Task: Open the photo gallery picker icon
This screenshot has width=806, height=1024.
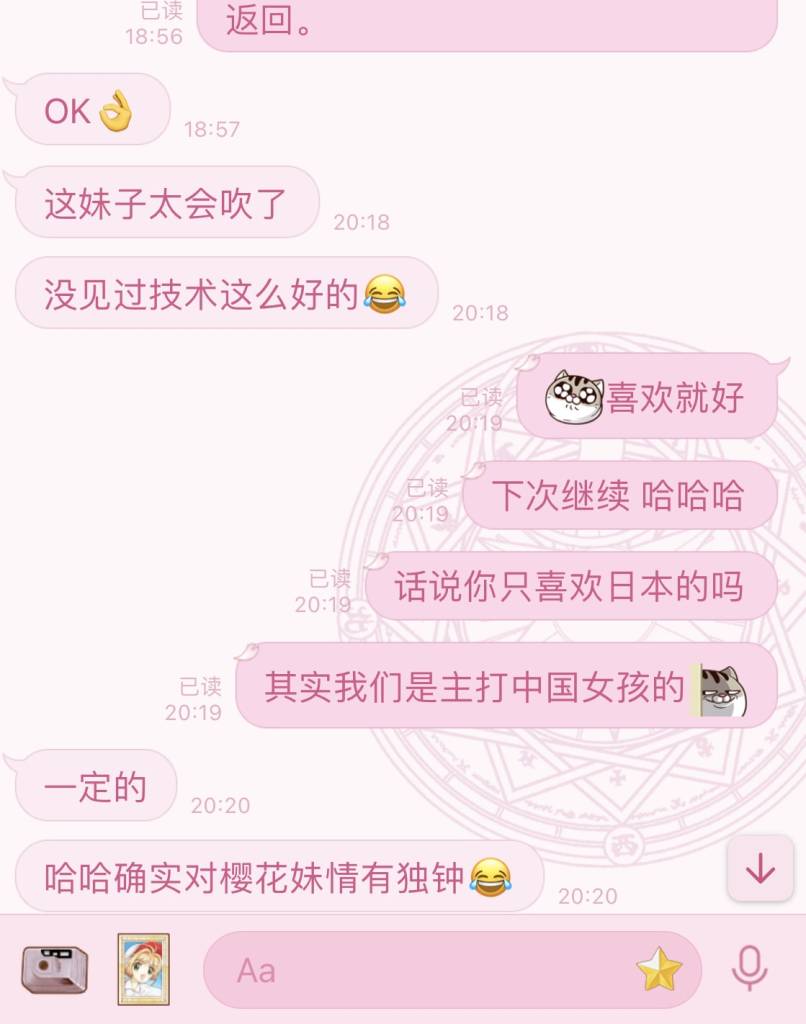Action: point(144,969)
